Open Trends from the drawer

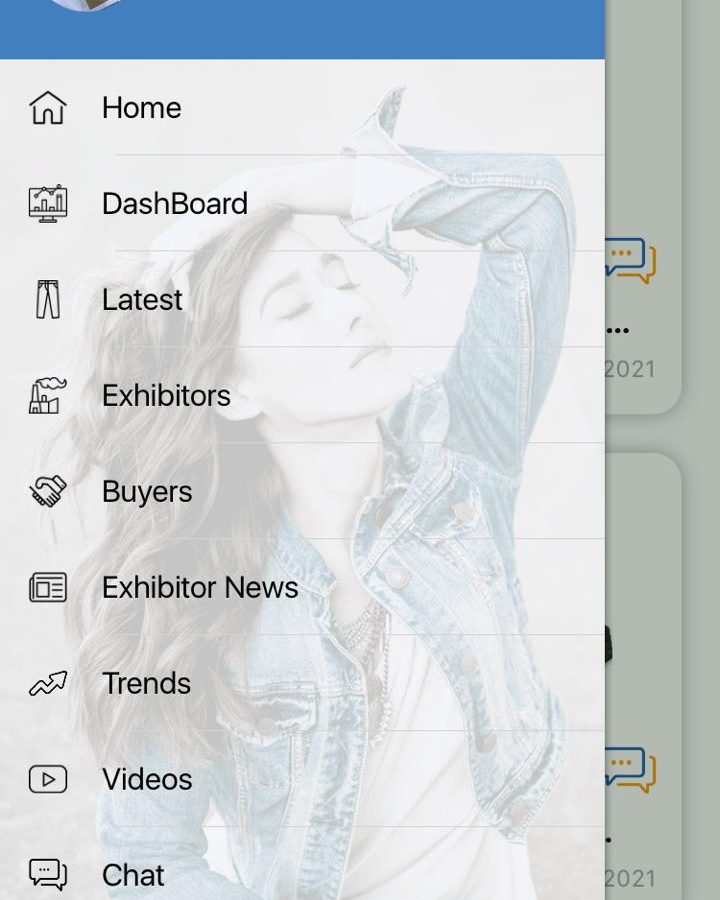tap(146, 684)
